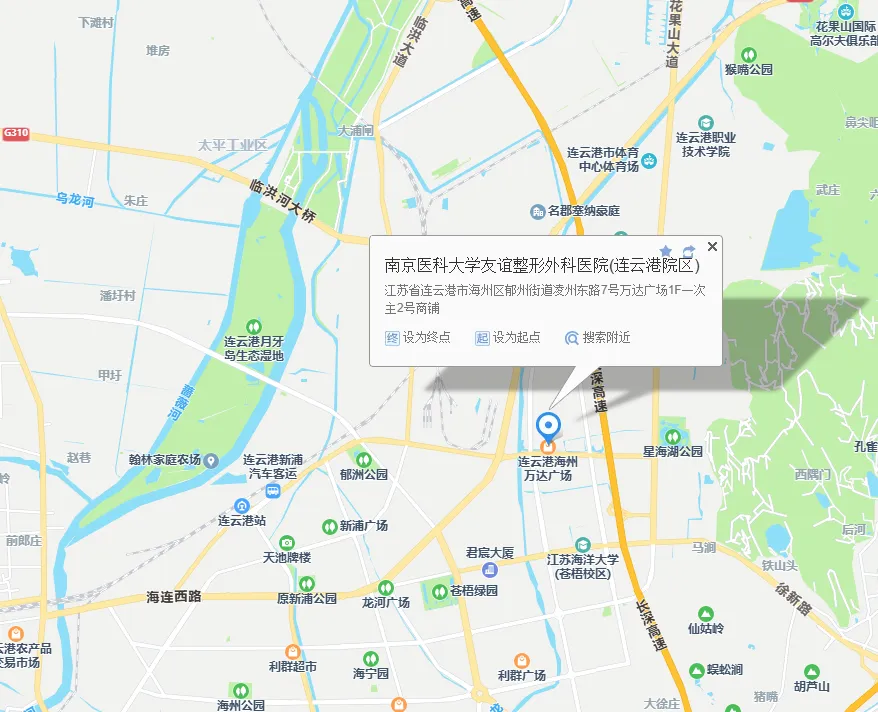878x712 pixels.
Task: Share this location via the arrow icon
Action: click(x=689, y=251)
